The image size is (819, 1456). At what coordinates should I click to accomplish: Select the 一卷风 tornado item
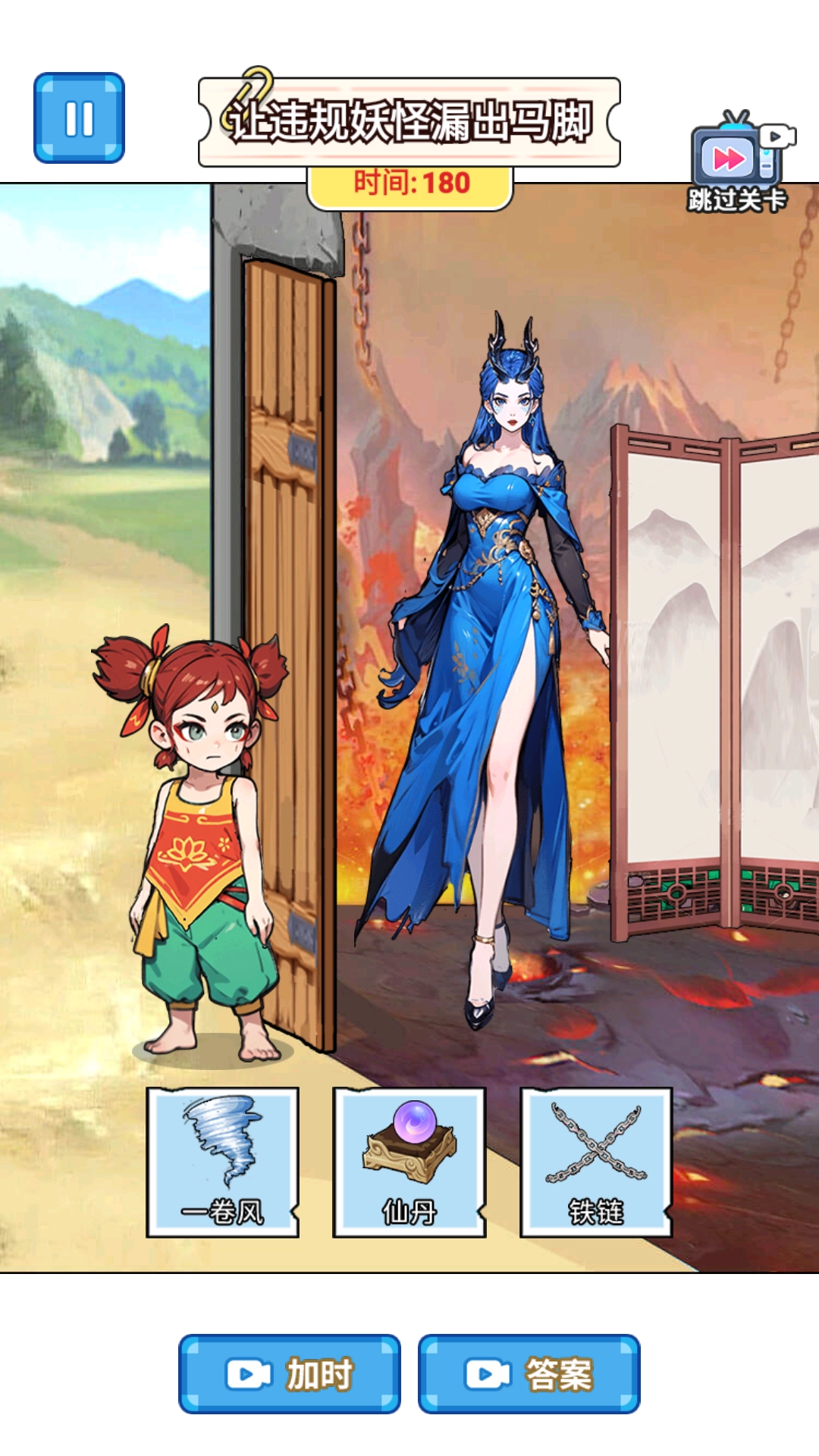(x=223, y=1163)
